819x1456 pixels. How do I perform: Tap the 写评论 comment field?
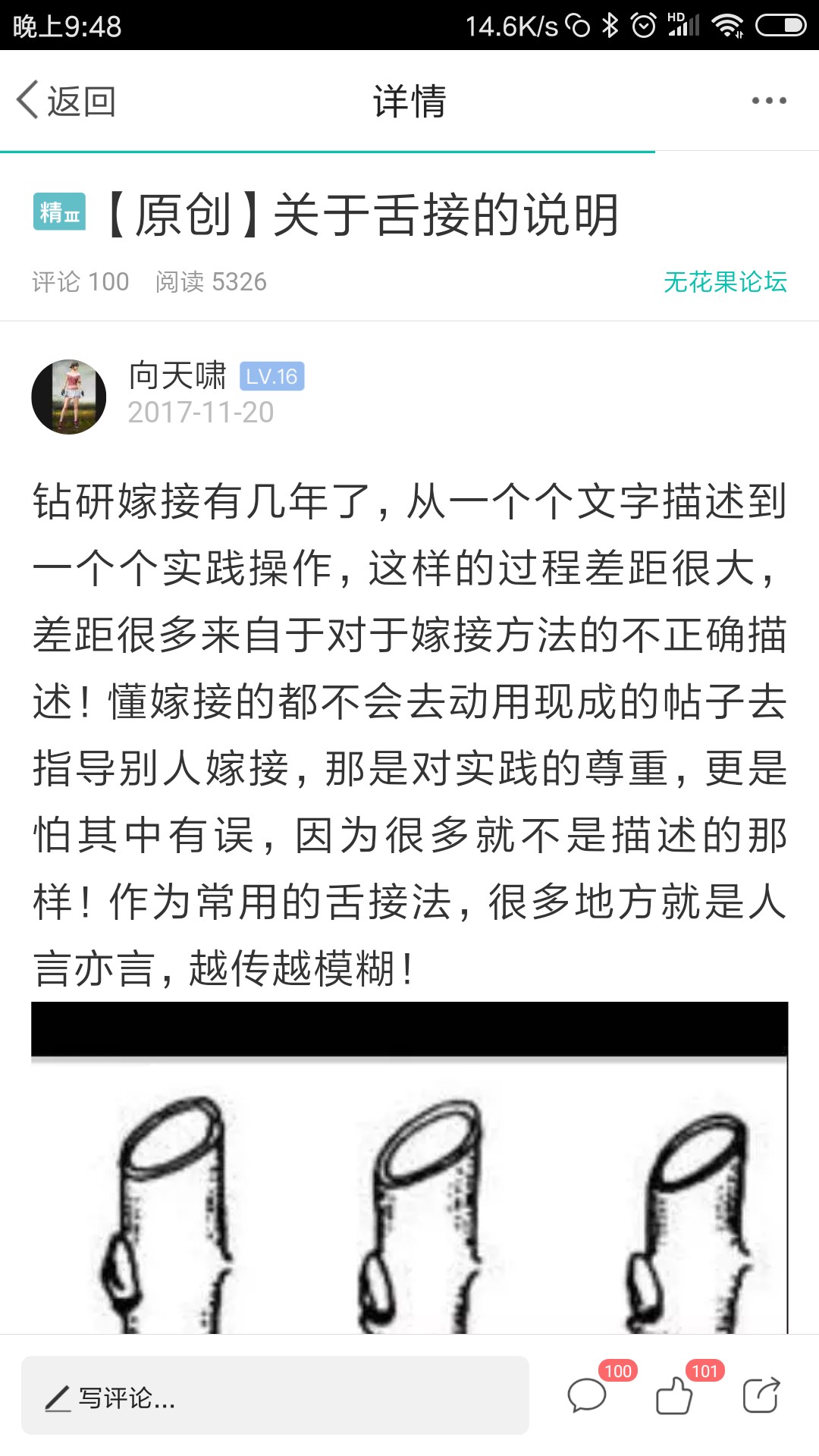[x=275, y=1395]
